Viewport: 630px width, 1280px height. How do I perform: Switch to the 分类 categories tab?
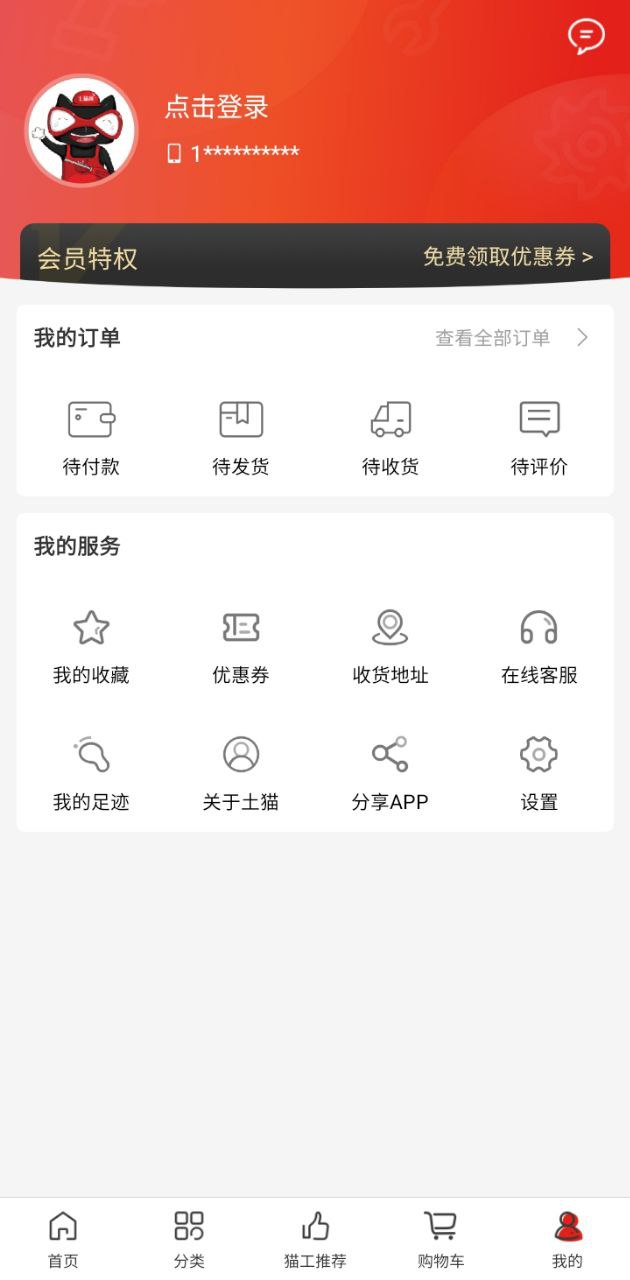pyautogui.click(x=189, y=1238)
